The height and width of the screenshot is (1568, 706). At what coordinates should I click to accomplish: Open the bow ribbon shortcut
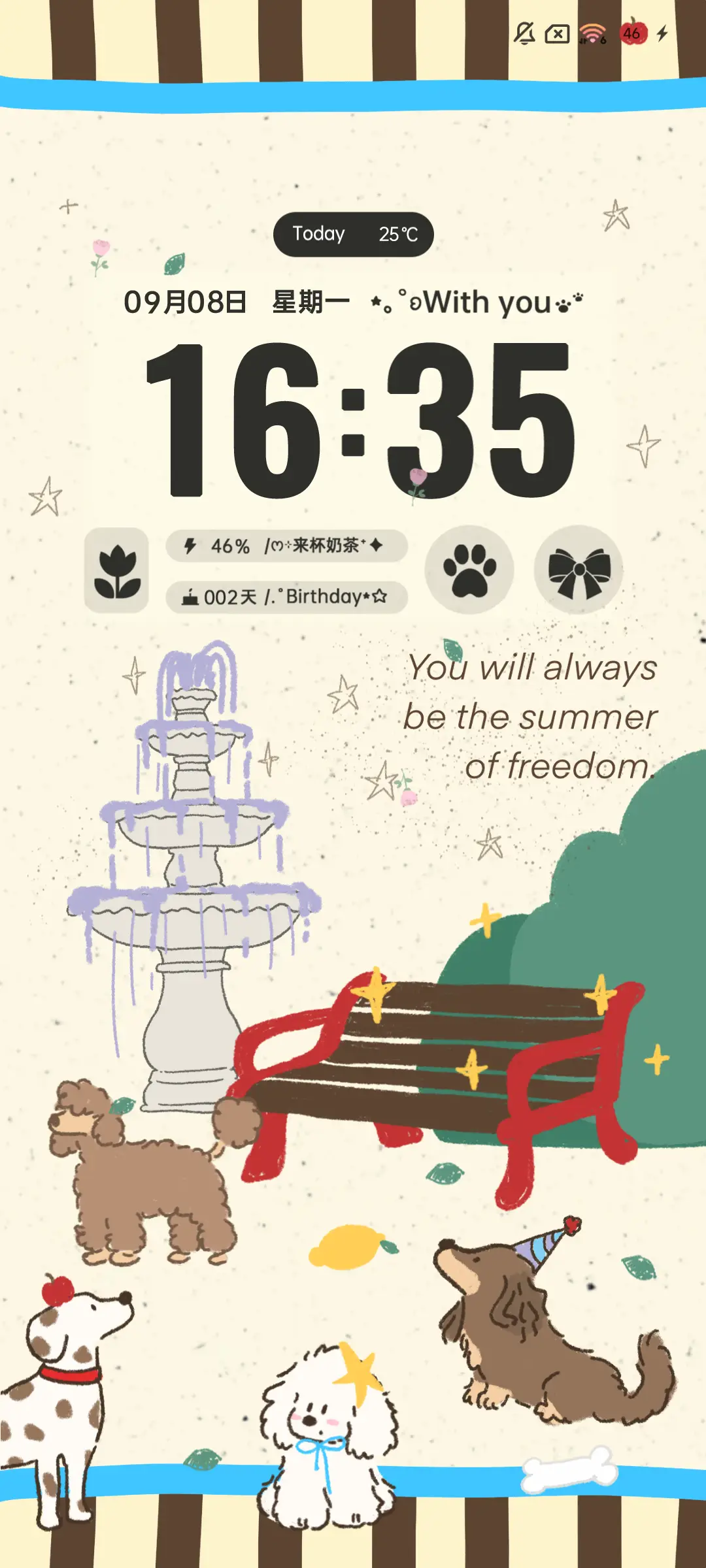pos(579,570)
